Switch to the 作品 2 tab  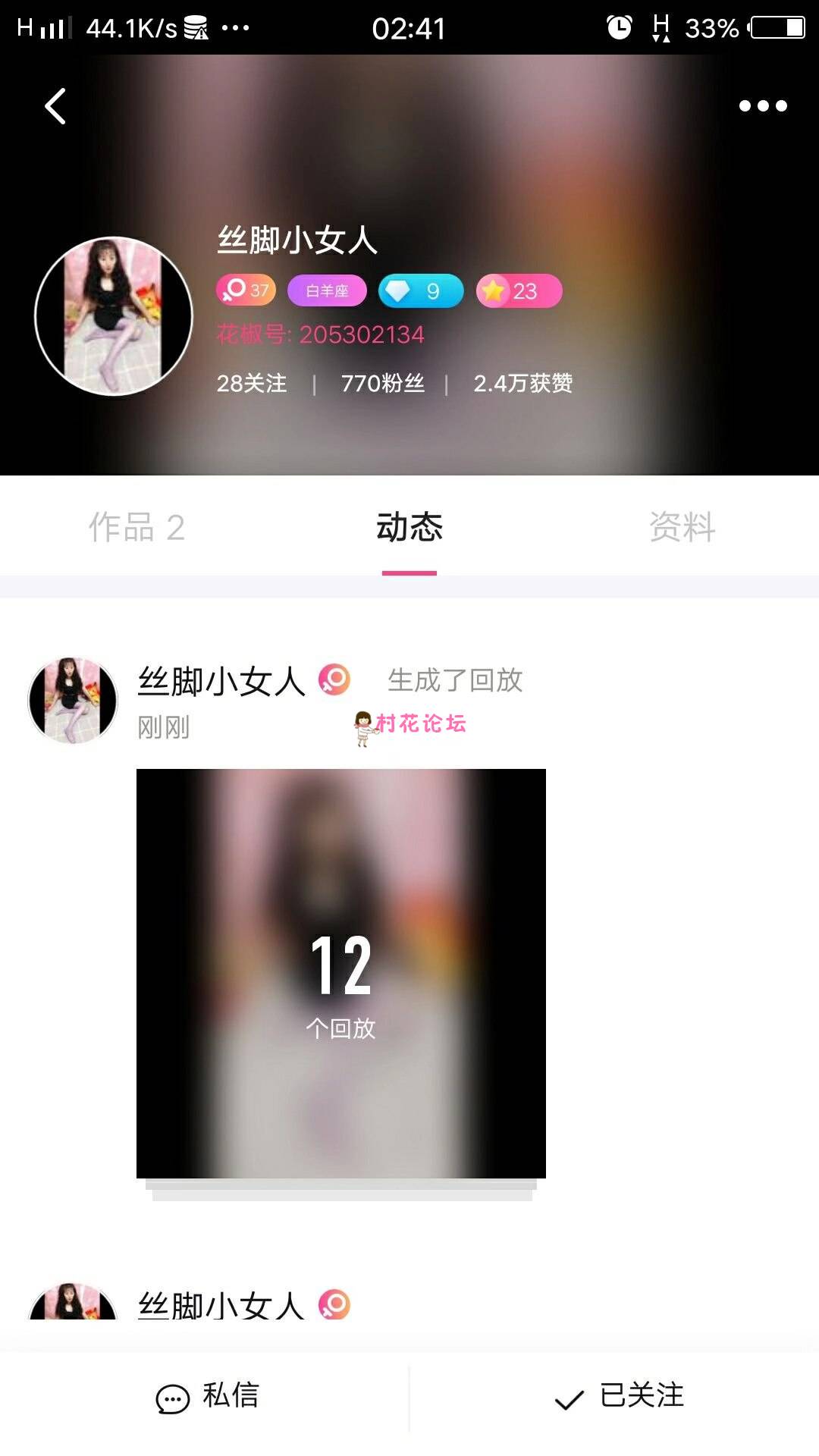(x=136, y=527)
